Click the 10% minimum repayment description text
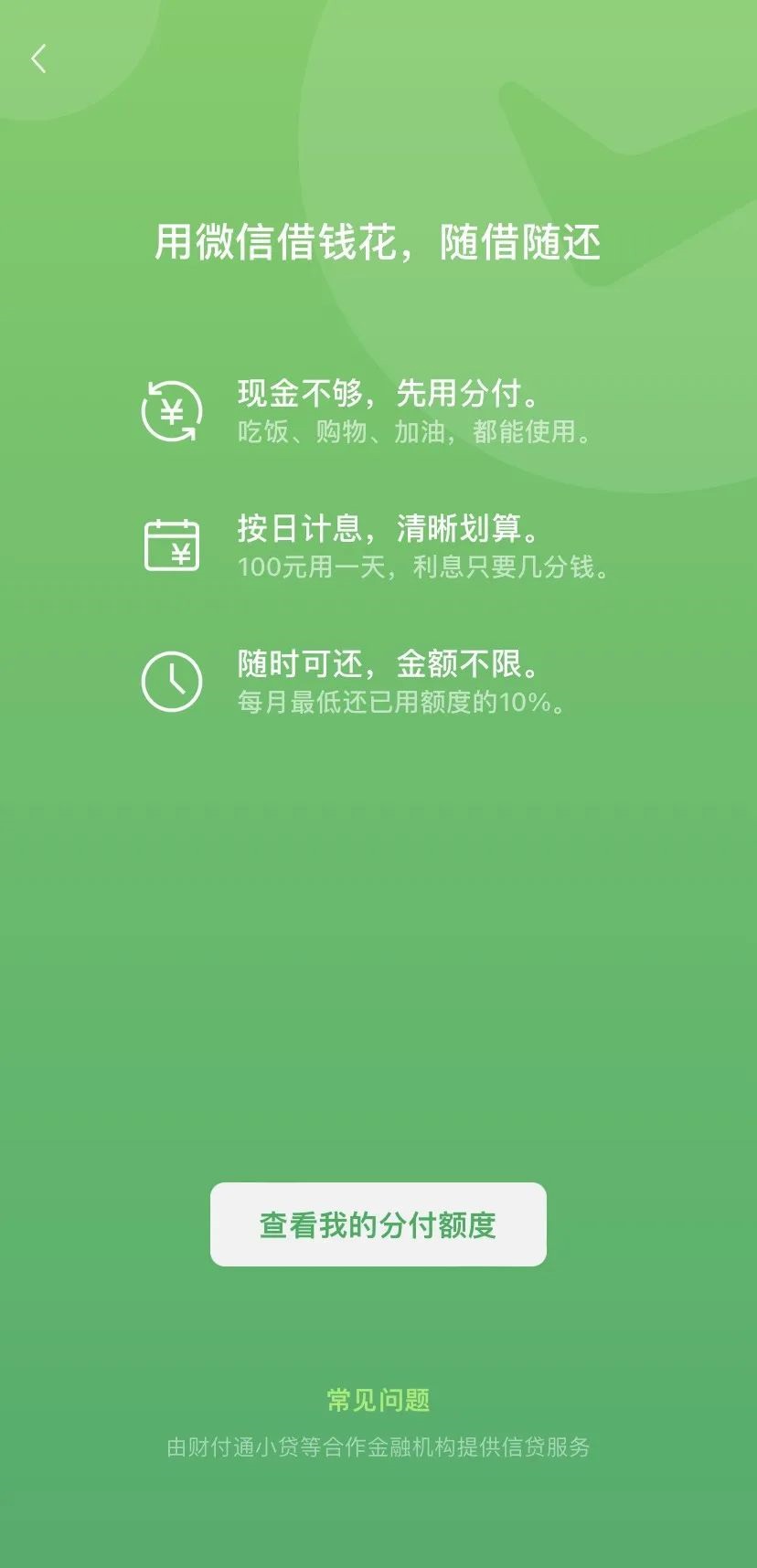This screenshot has height=1568, width=757. pyautogui.click(x=400, y=704)
